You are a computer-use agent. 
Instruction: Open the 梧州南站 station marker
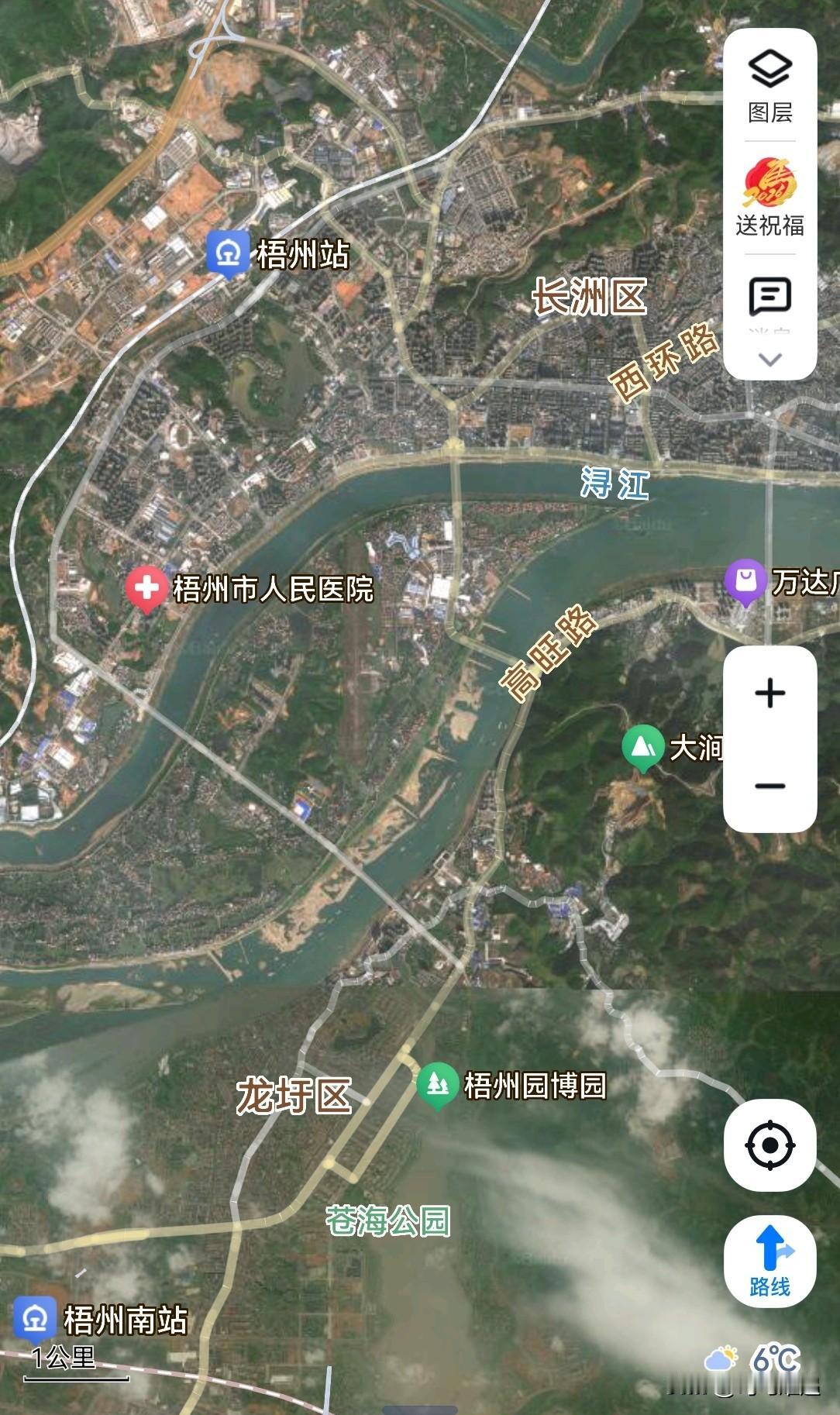click(x=35, y=1318)
